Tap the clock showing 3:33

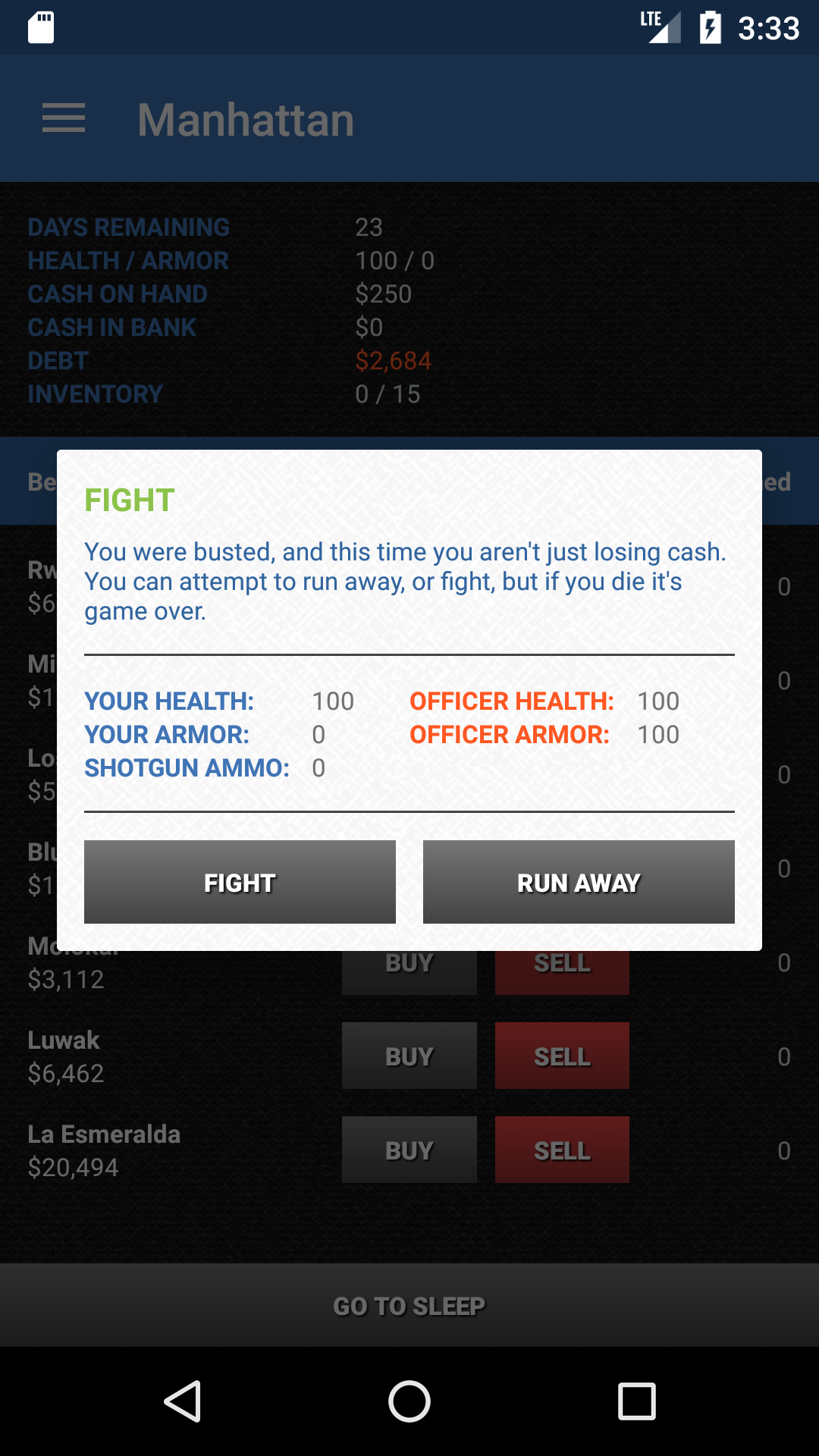point(766,27)
